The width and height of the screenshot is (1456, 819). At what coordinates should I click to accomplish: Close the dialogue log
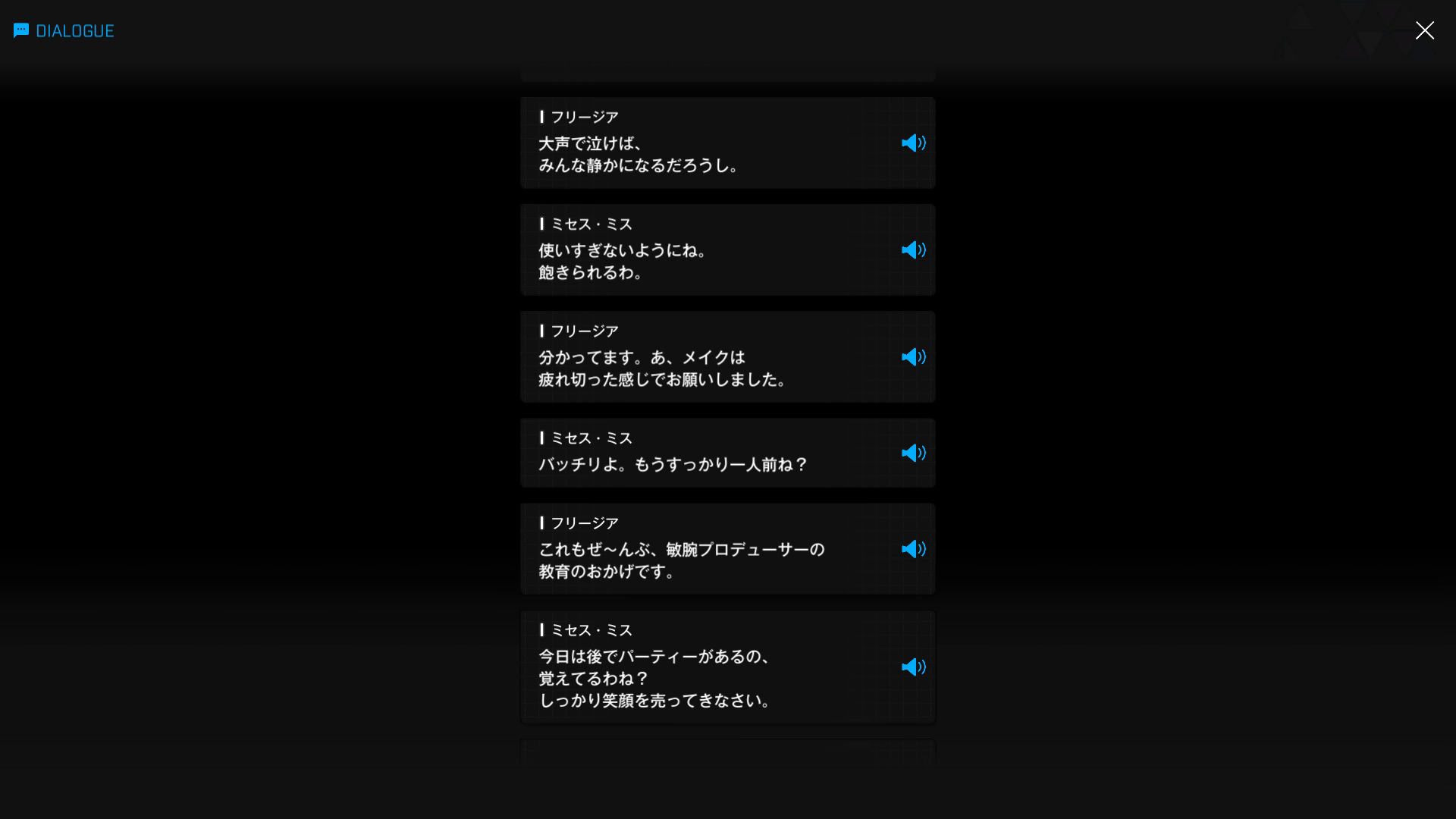coord(1424,30)
